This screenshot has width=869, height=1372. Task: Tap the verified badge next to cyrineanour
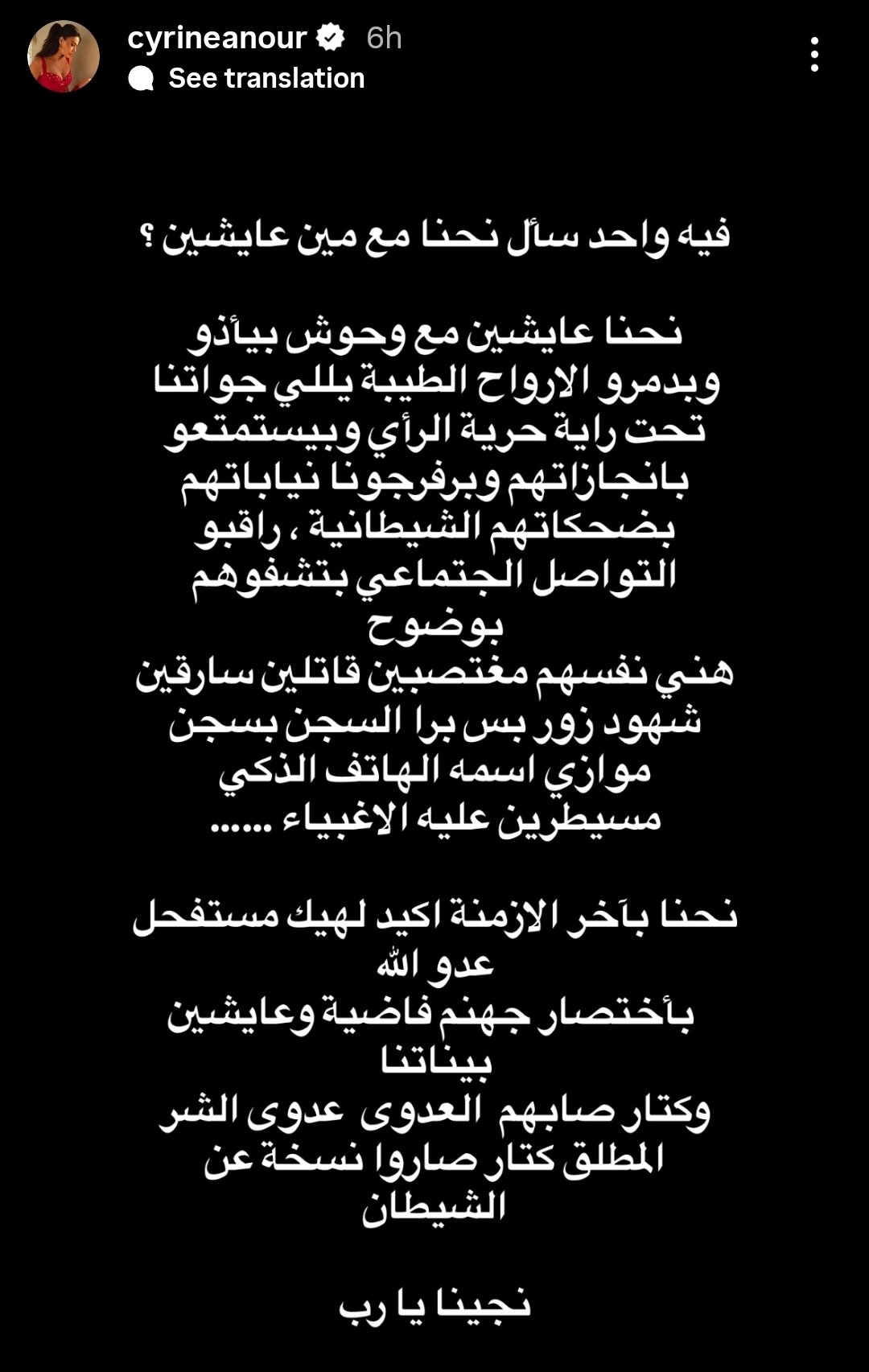point(330,36)
